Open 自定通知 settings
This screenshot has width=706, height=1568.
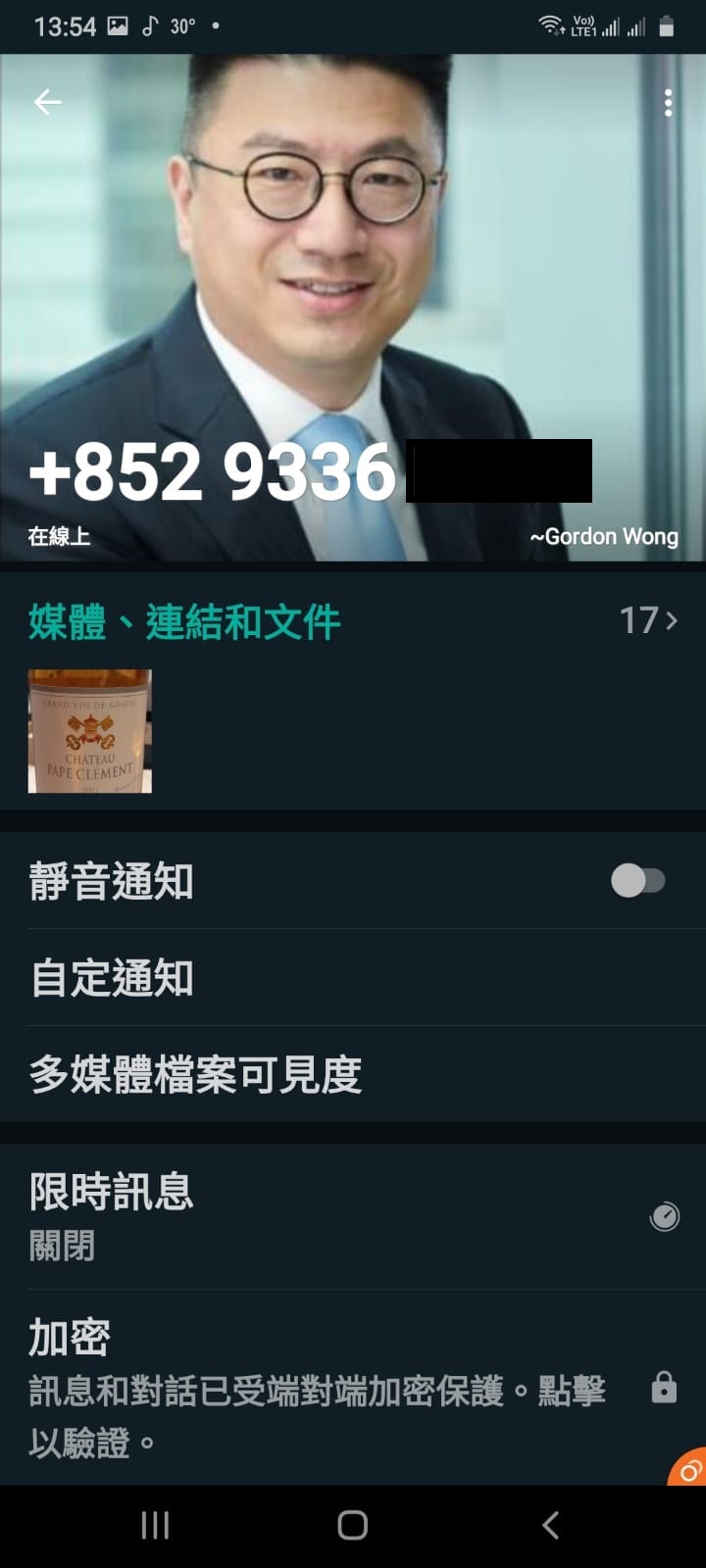click(353, 978)
